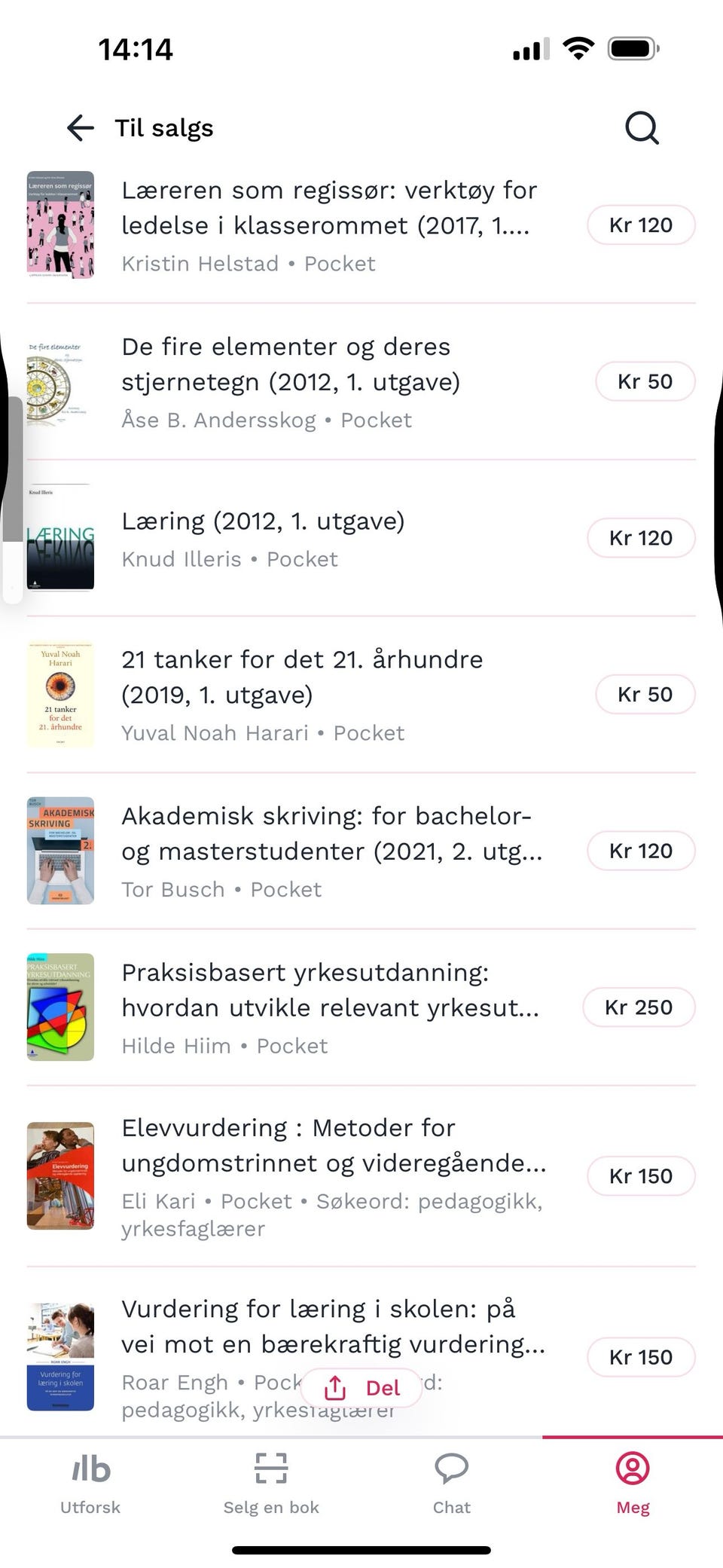Viewport: 723px width, 1568px height.
Task: Open '21 tanker for det 21. århundre'
Action: pyautogui.click(x=303, y=677)
